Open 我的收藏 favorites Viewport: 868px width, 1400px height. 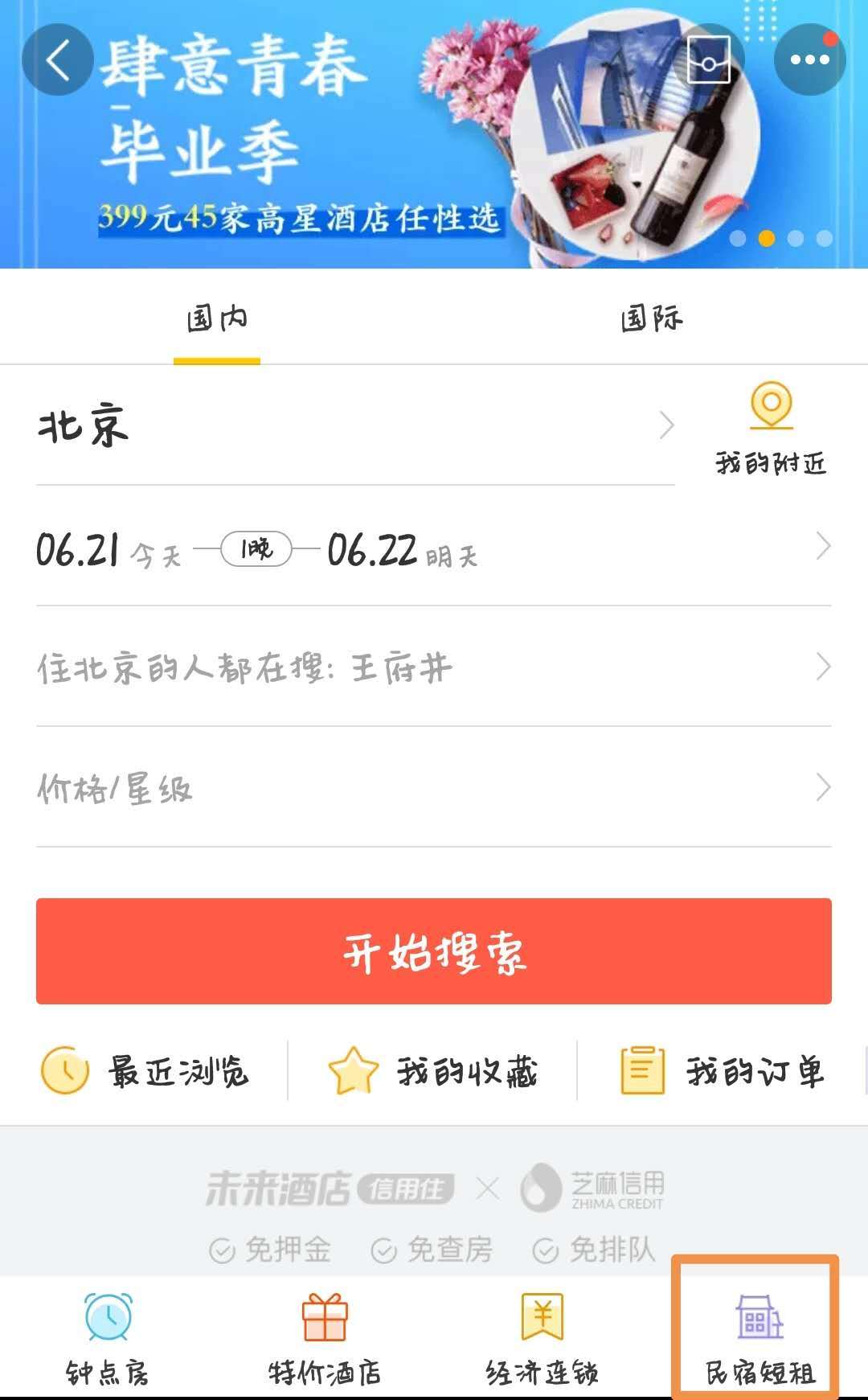click(x=433, y=1071)
